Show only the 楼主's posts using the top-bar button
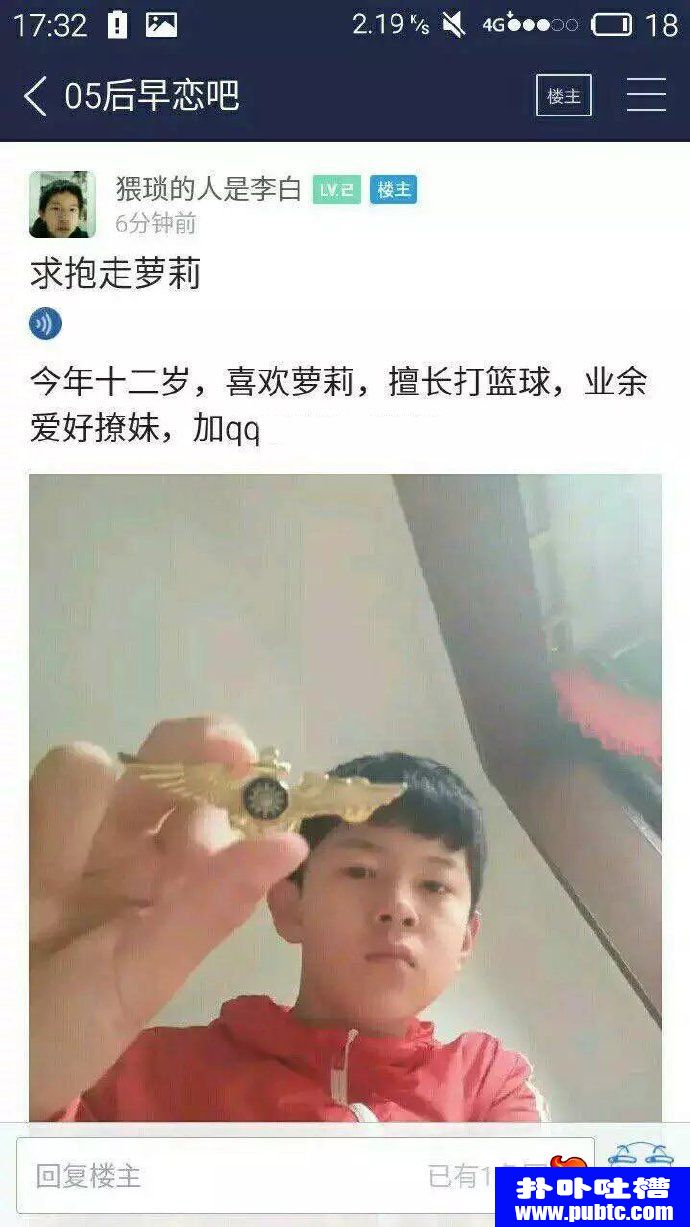The height and width of the screenshot is (1227, 690). [x=564, y=96]
